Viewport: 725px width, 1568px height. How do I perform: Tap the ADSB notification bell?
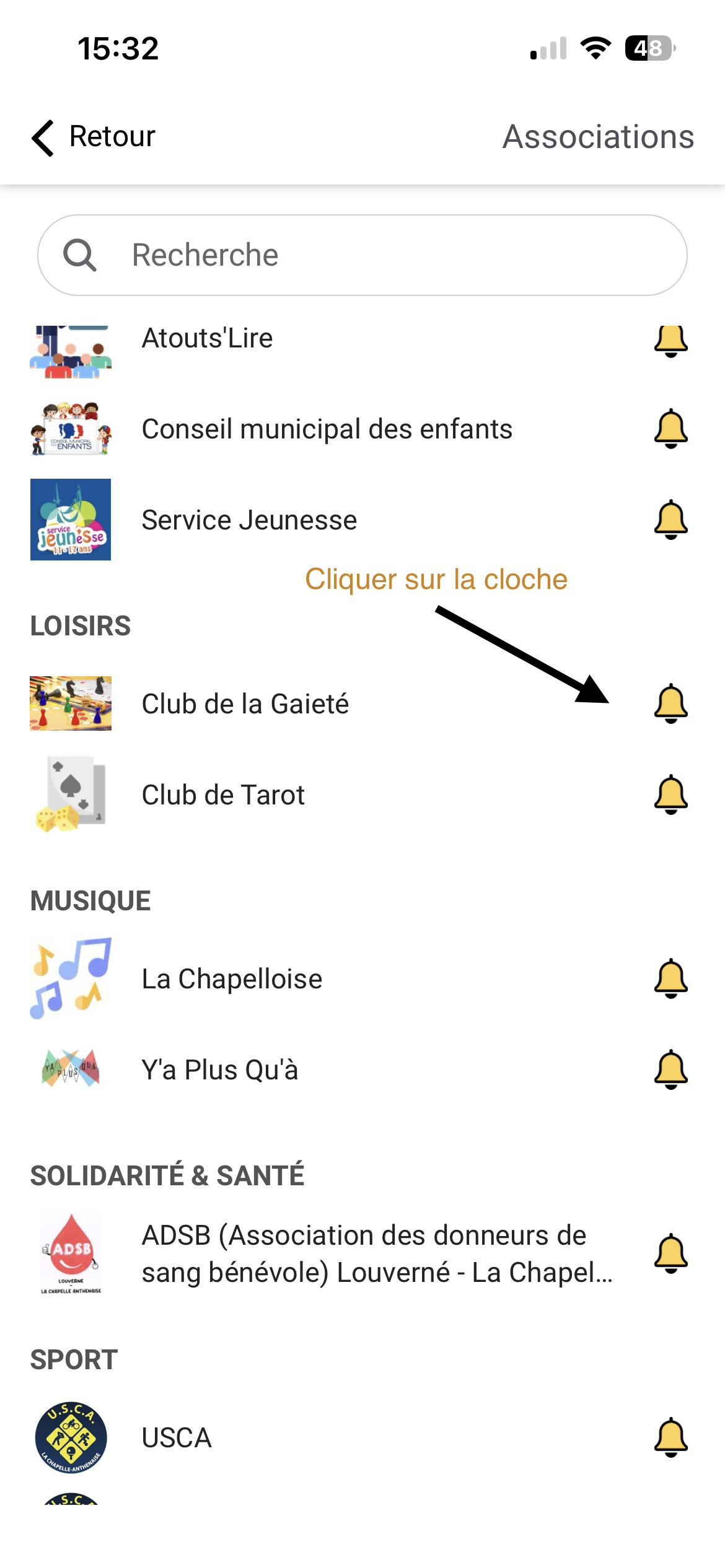tap(671, 1254)
